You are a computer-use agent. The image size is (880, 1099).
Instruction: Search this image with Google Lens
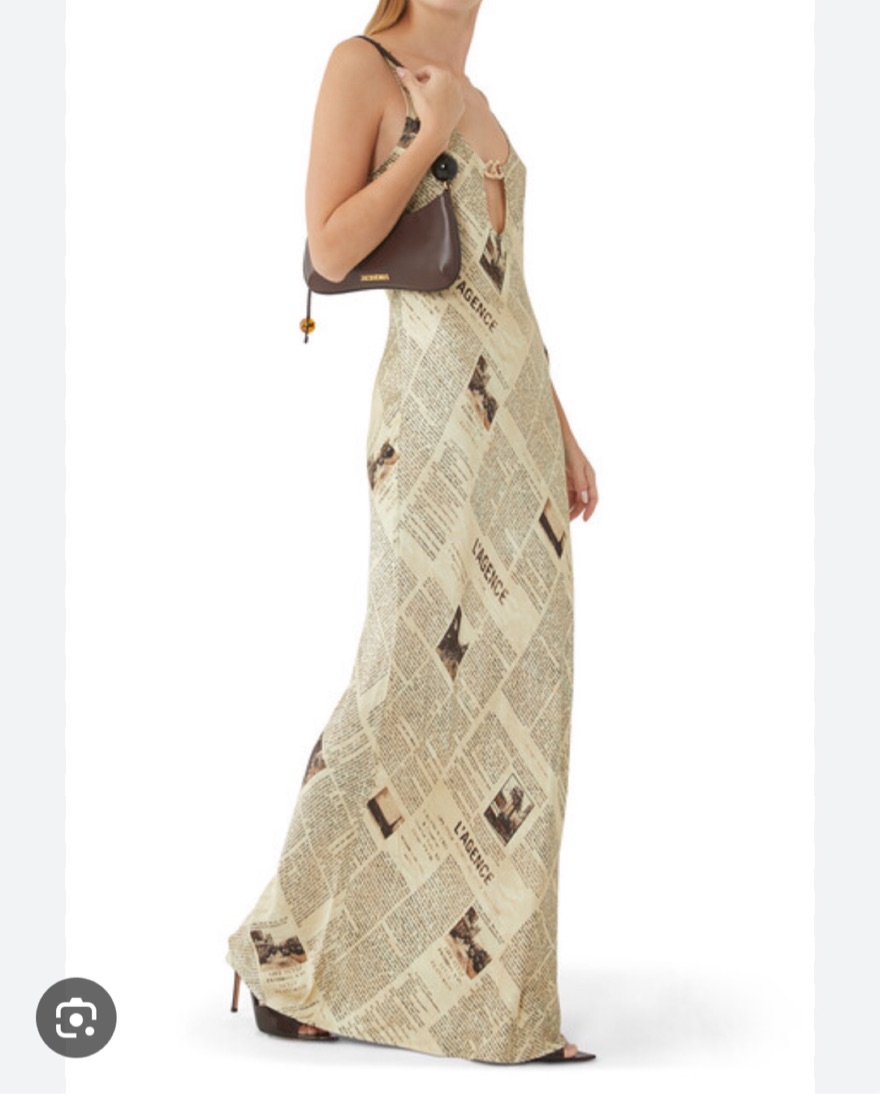tap(76, 1018)
